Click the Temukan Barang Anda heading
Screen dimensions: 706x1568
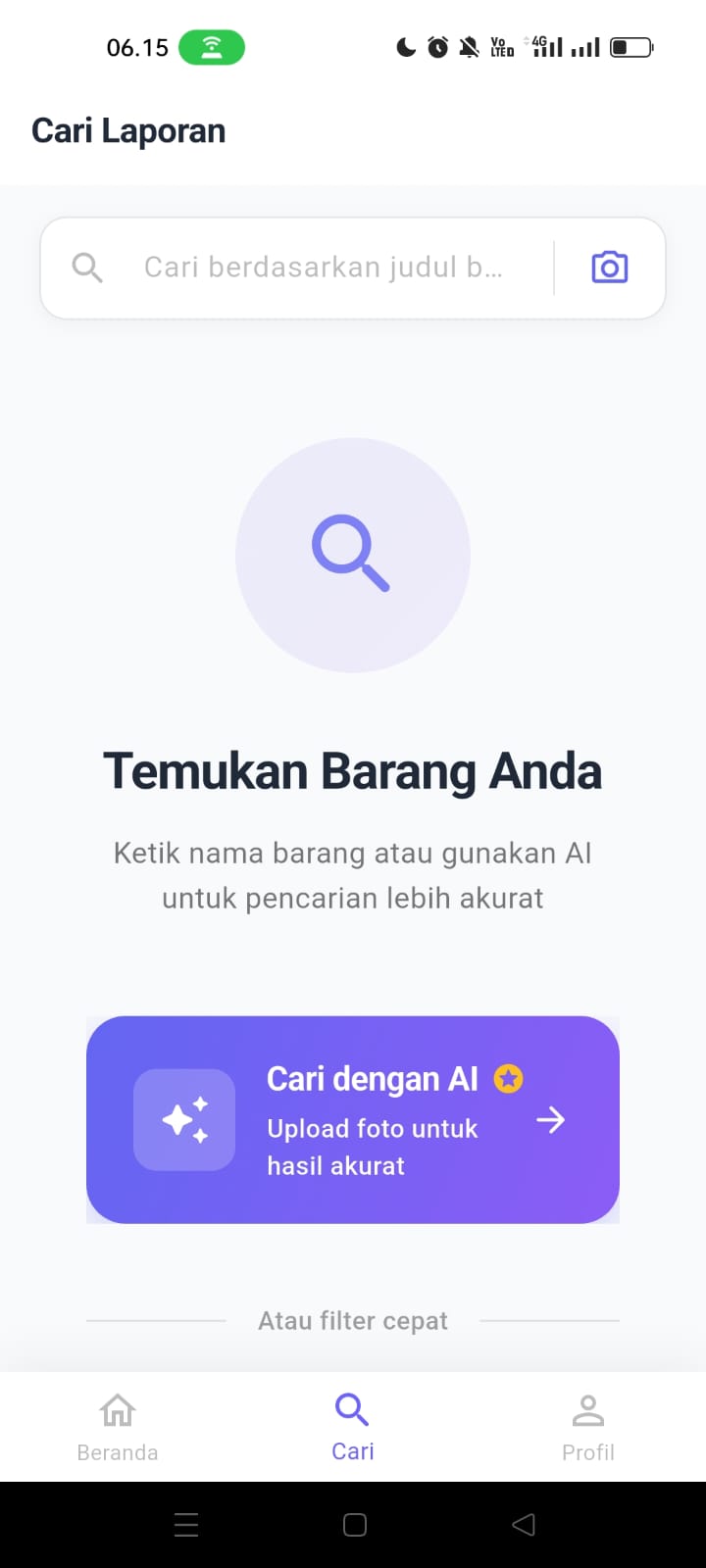(x=353, y=770)
